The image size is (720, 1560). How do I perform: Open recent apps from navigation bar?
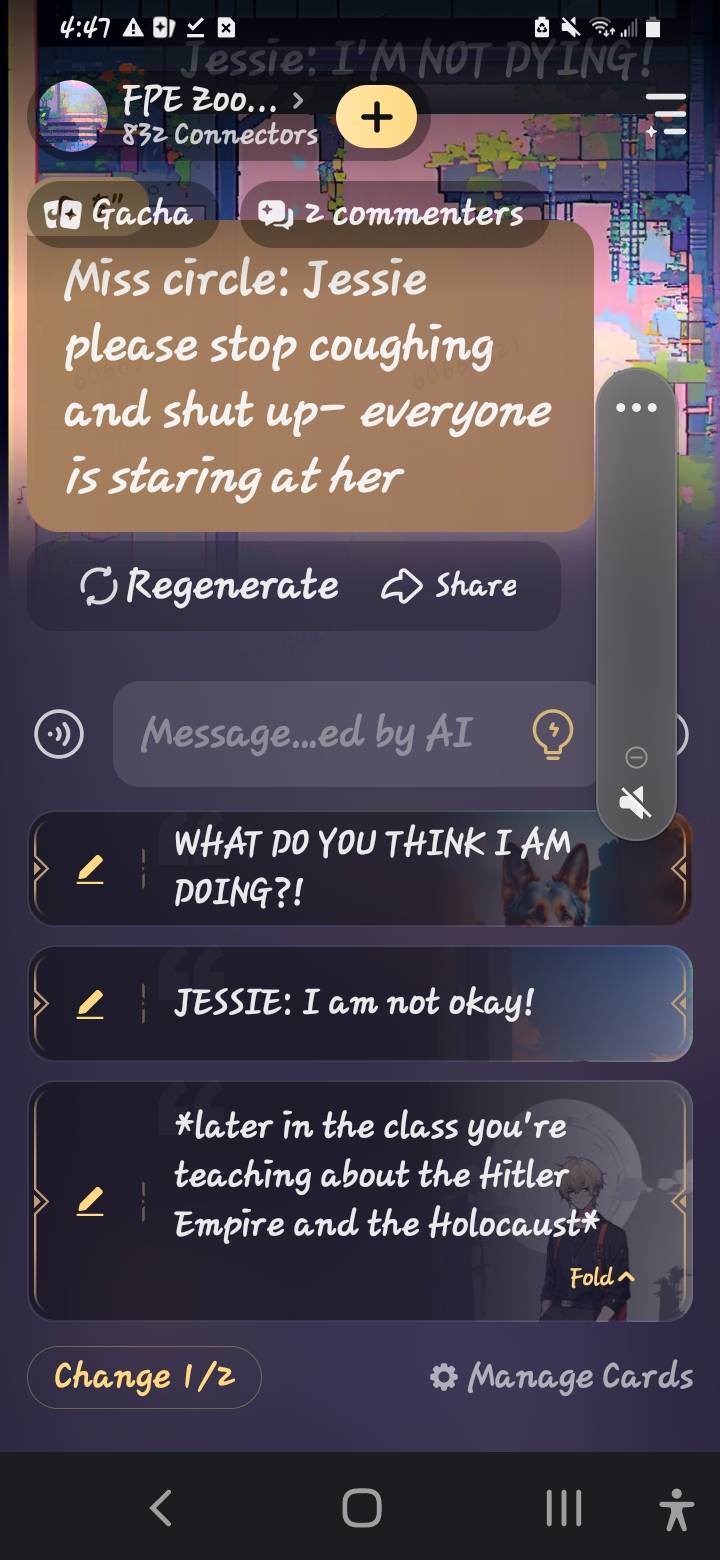[563, 1508]
